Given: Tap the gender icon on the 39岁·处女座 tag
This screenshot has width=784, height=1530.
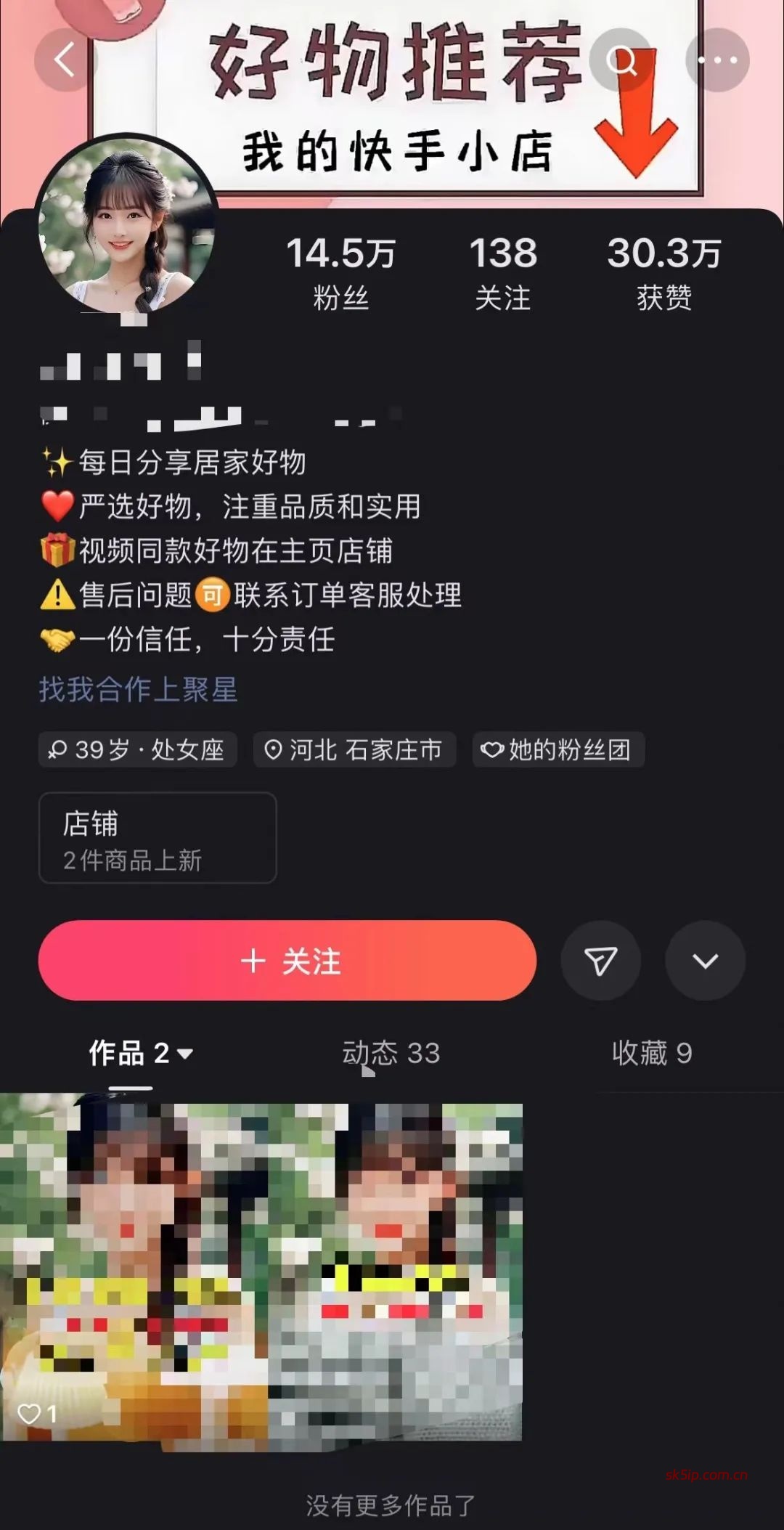Looking at the screenshot, I should point(60,750).
